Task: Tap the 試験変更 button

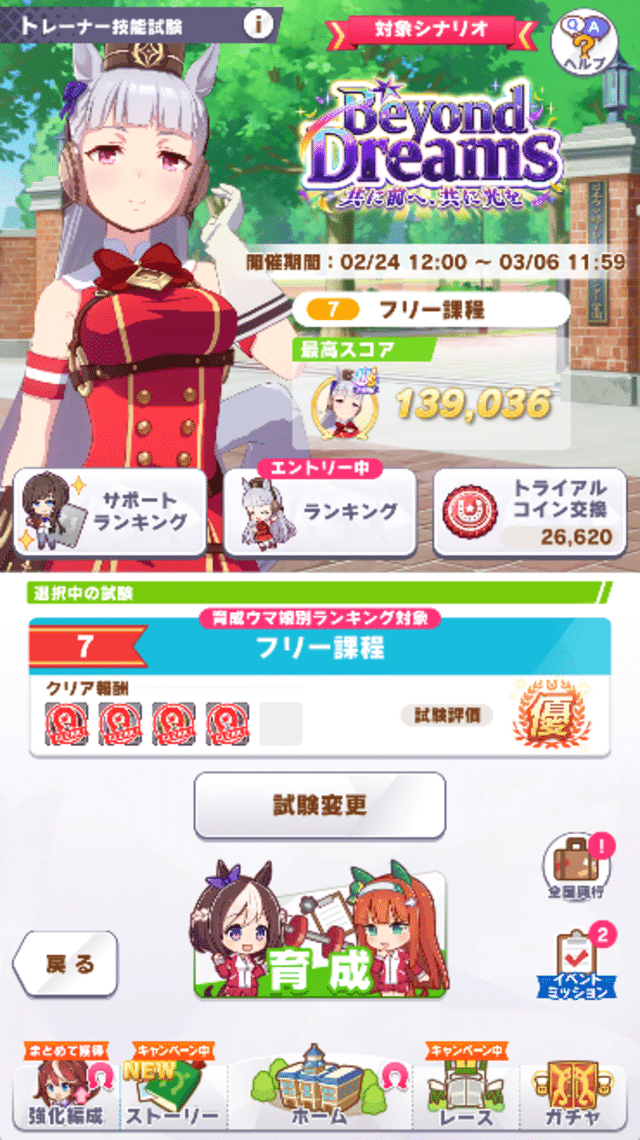Action: point(319,805)
